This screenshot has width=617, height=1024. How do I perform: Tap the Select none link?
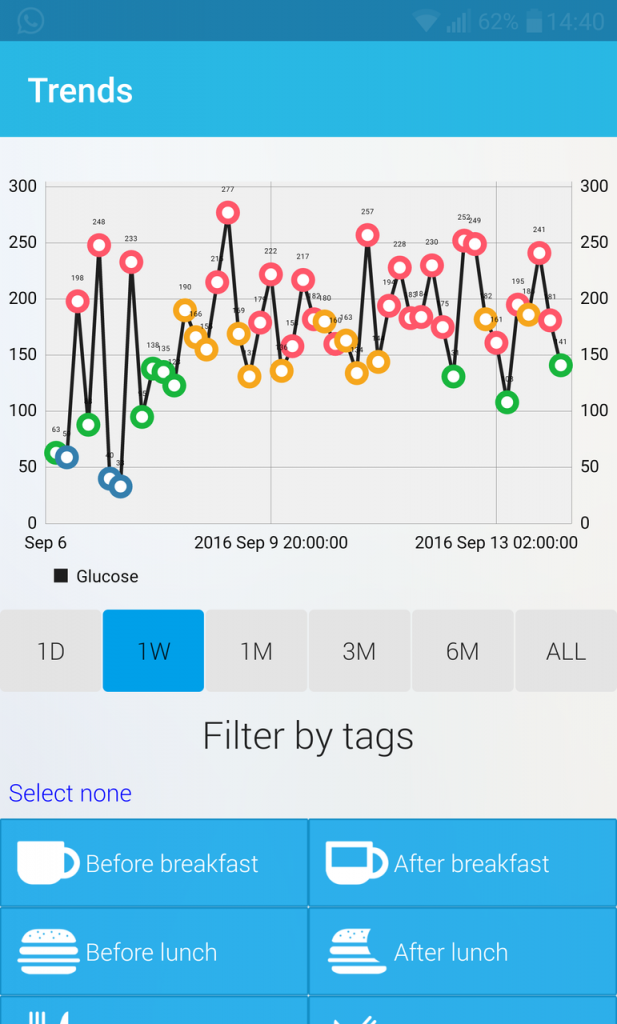pos(71,793)
